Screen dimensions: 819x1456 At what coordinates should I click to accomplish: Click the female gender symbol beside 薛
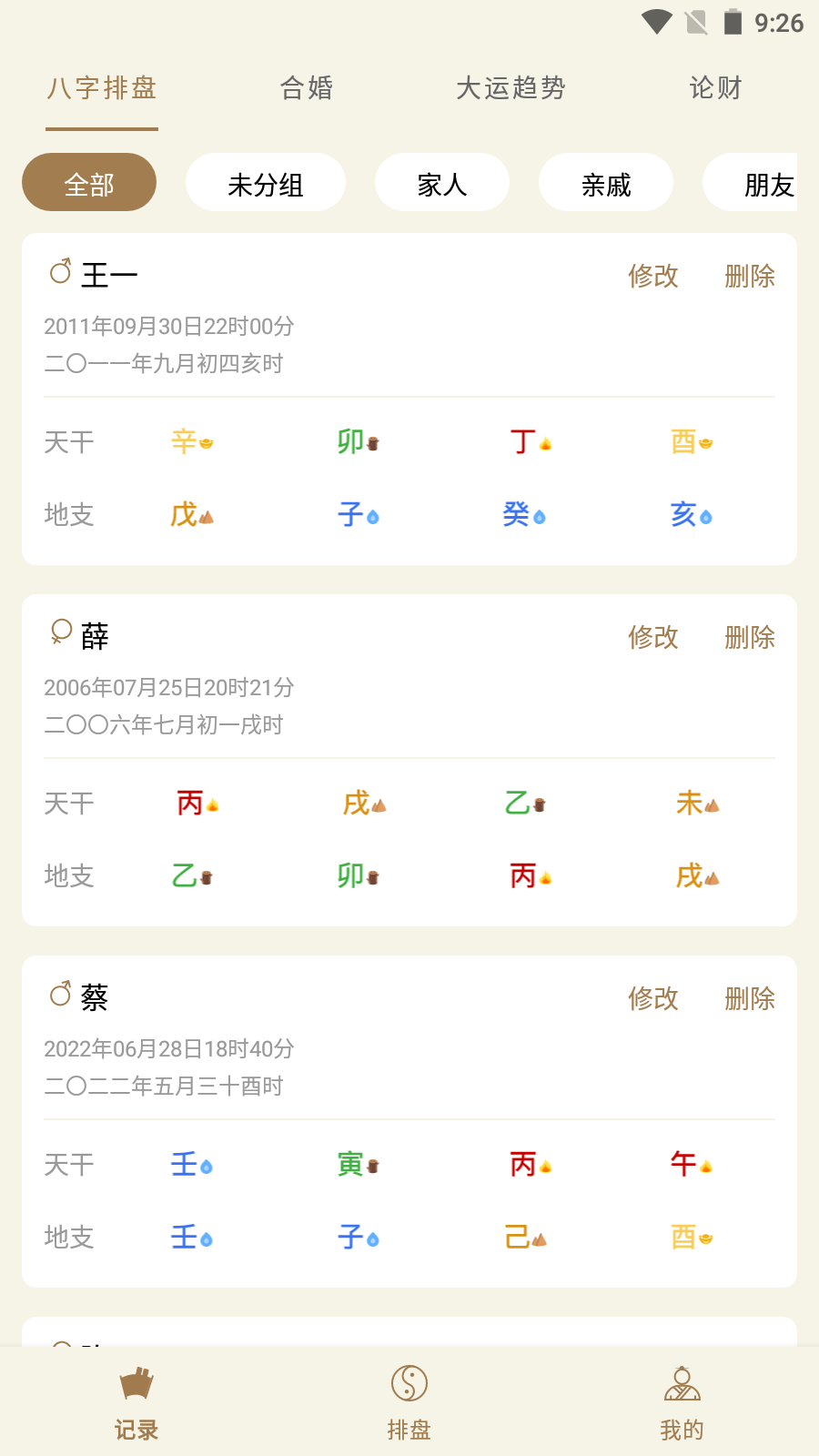point(58,633)
